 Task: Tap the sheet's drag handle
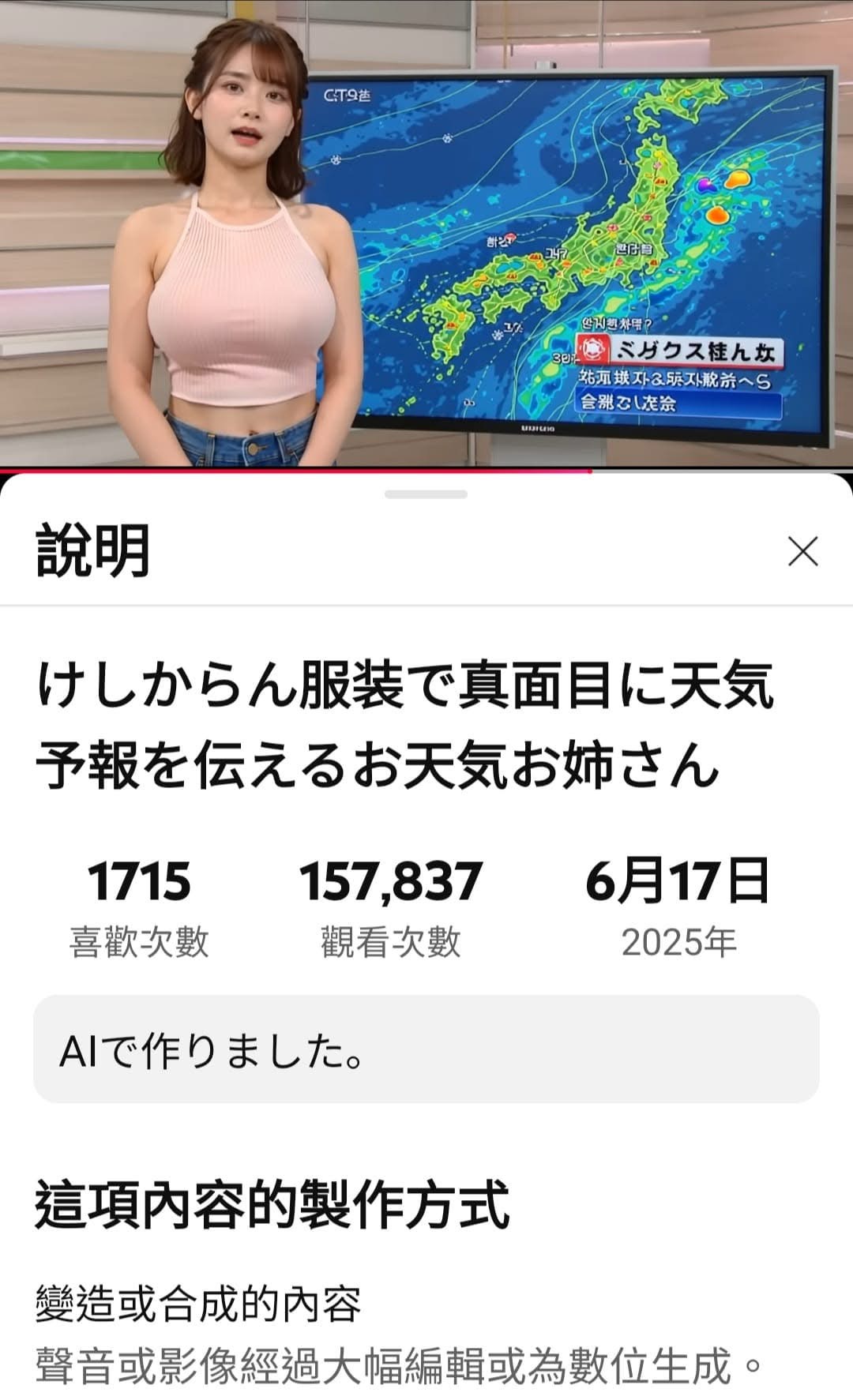click(426, 494)
